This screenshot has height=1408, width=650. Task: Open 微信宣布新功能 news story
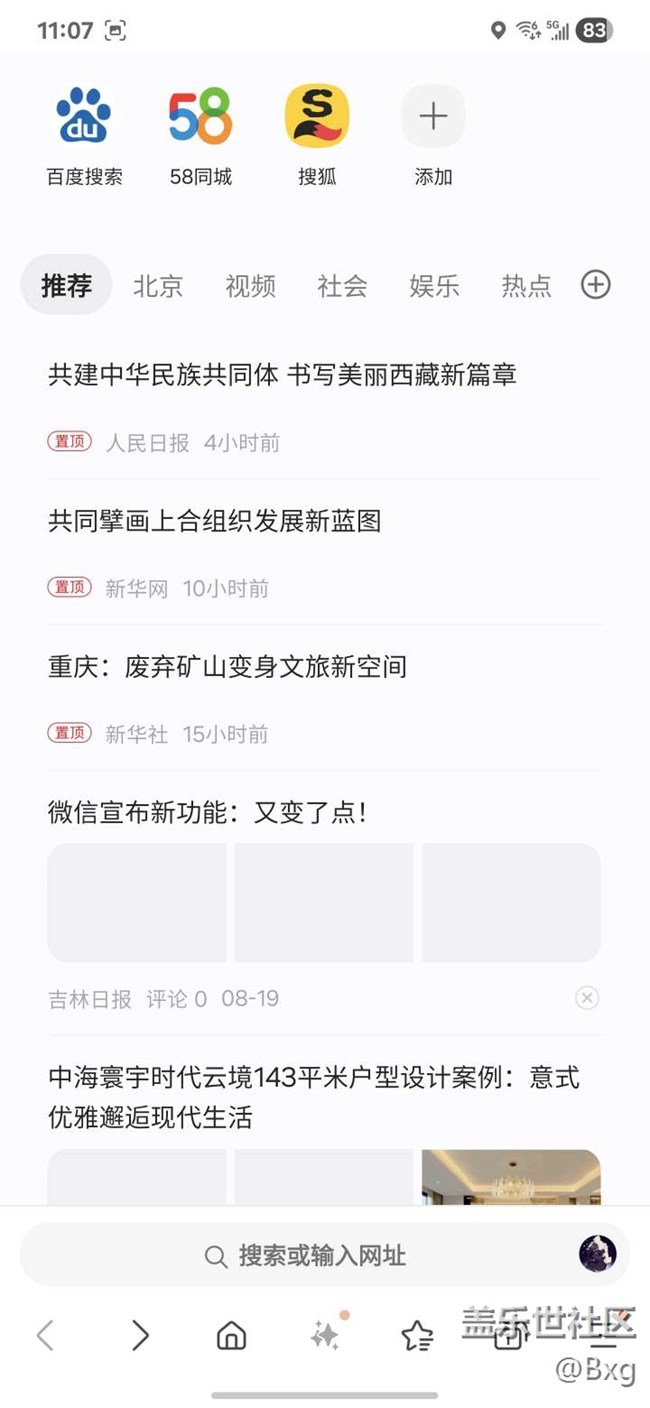click(206, 812)
